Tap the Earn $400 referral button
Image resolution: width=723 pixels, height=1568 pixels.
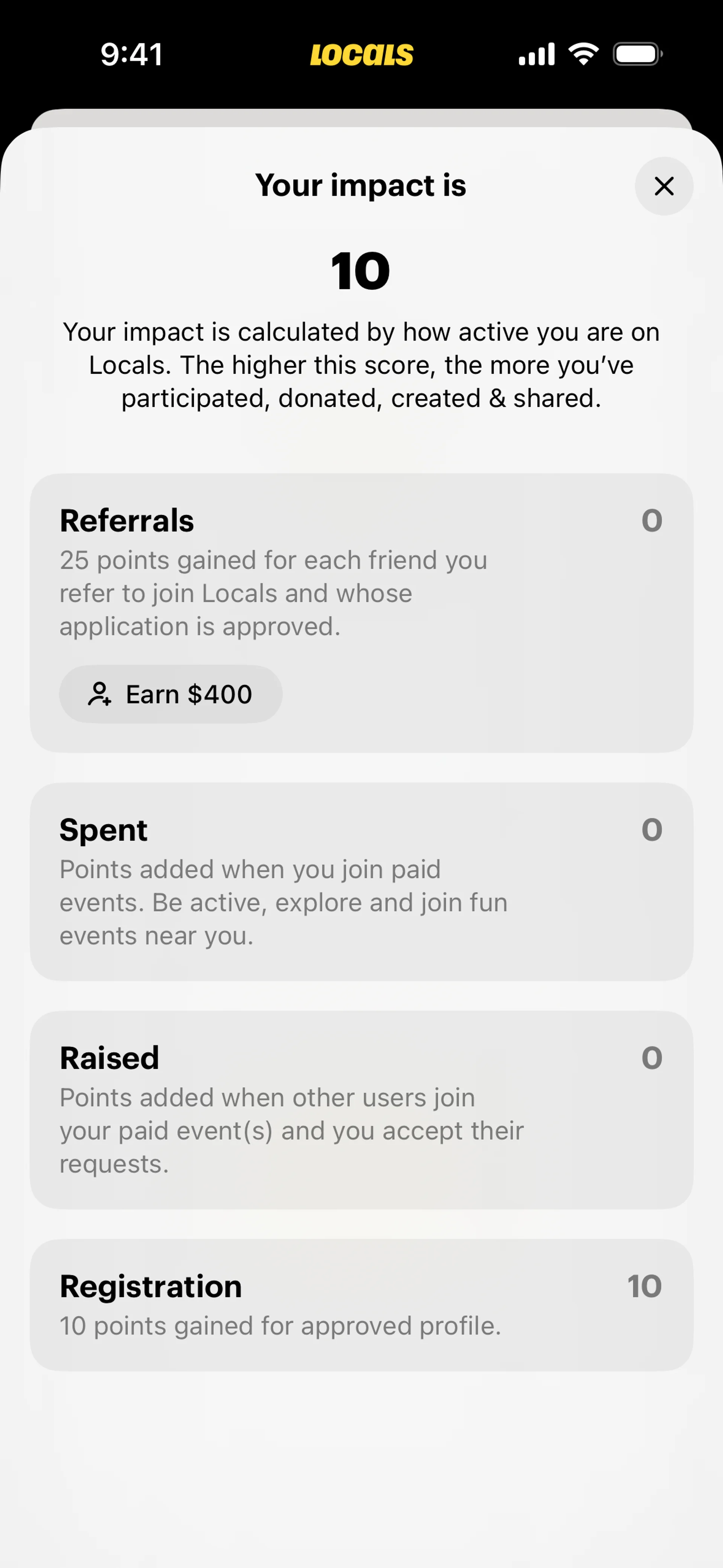pyautogui.click(x=171, y=694)
